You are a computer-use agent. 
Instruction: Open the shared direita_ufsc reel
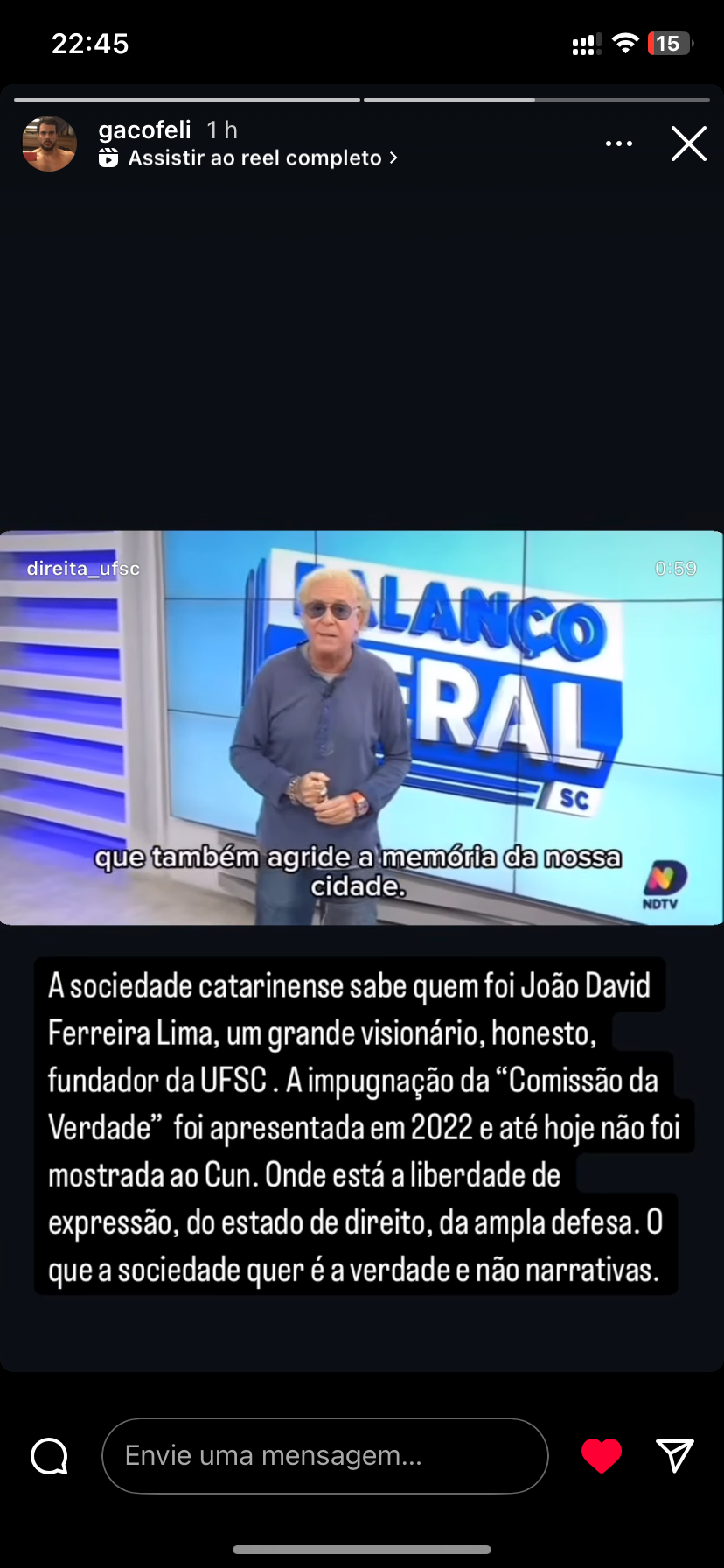[x=361, y=726]
